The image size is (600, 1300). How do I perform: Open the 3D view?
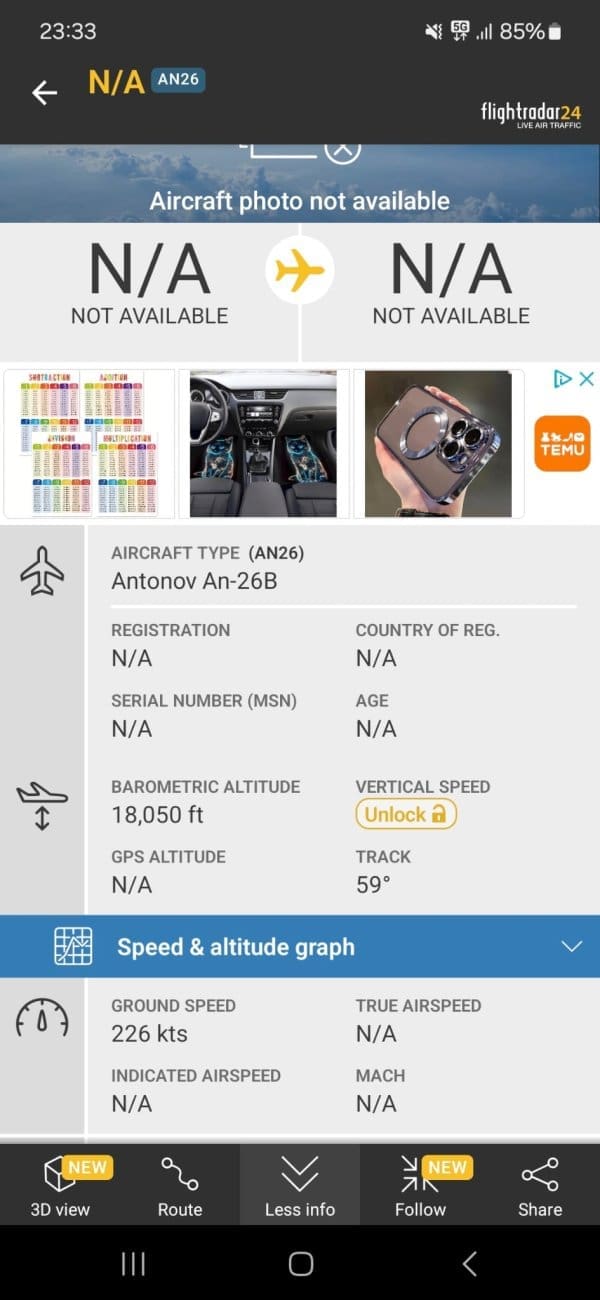(x=60, y=1186)
